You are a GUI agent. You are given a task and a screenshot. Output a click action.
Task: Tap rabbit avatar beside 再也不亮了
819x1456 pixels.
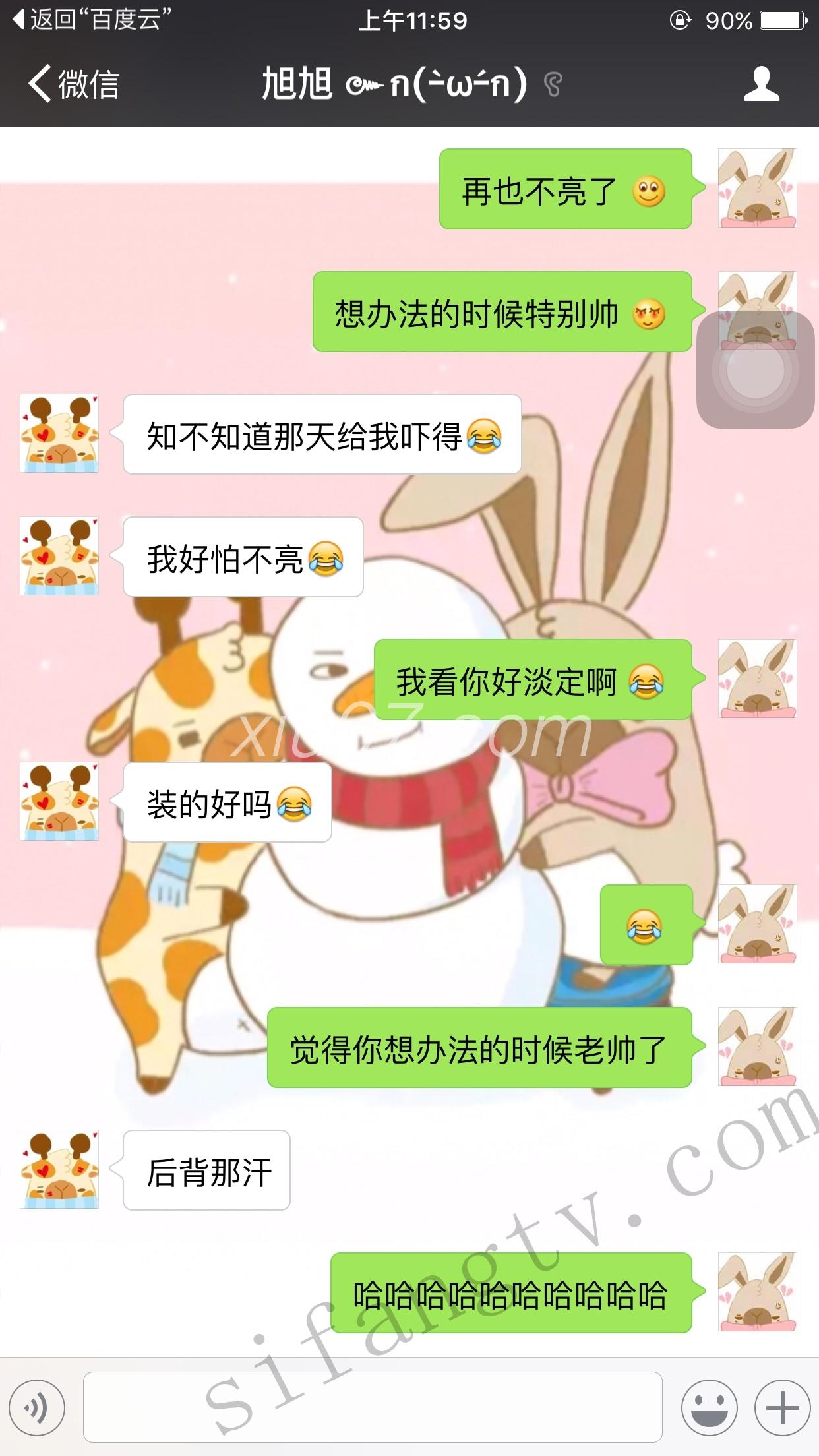click(x=757, y=188)
